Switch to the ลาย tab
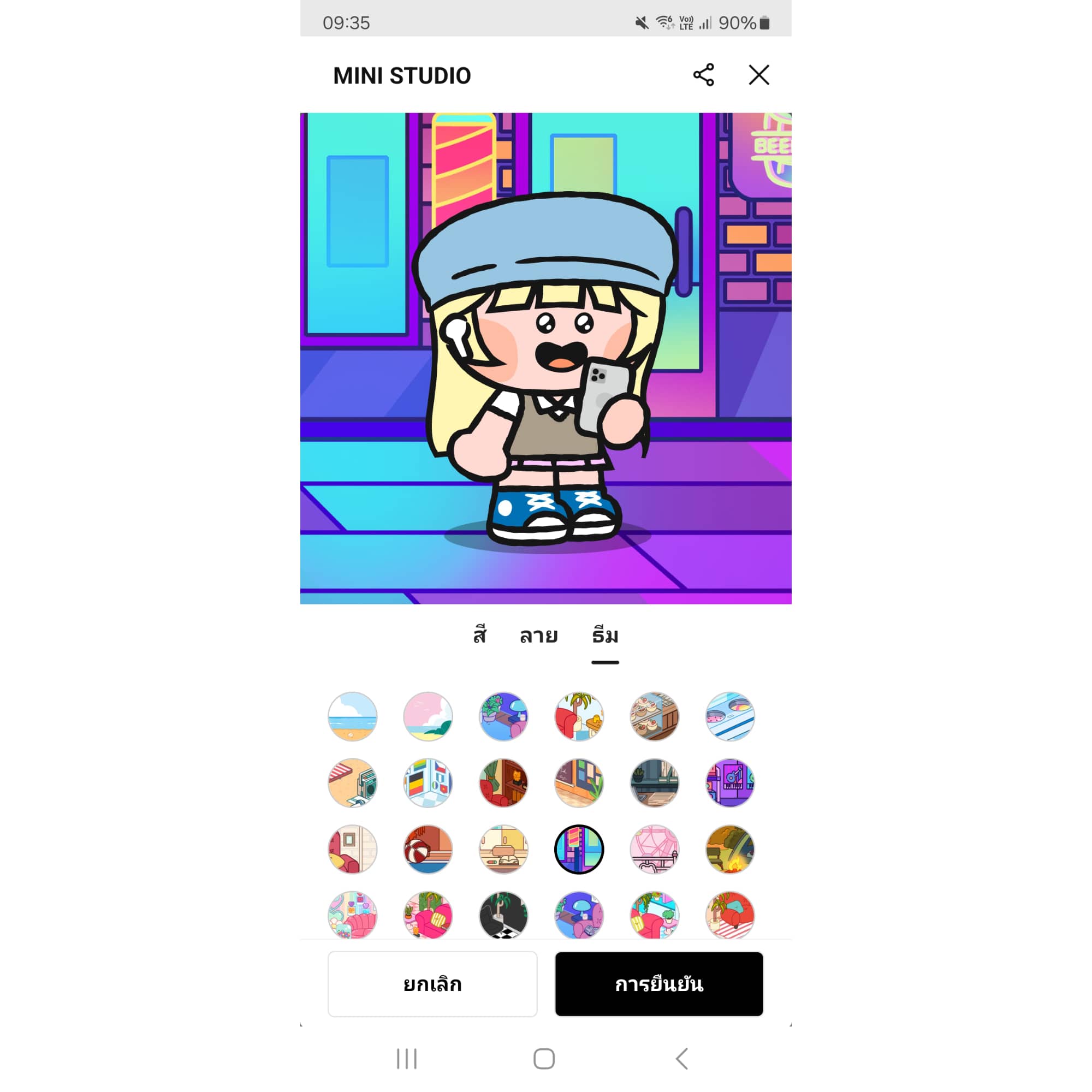 click(539, 636)
